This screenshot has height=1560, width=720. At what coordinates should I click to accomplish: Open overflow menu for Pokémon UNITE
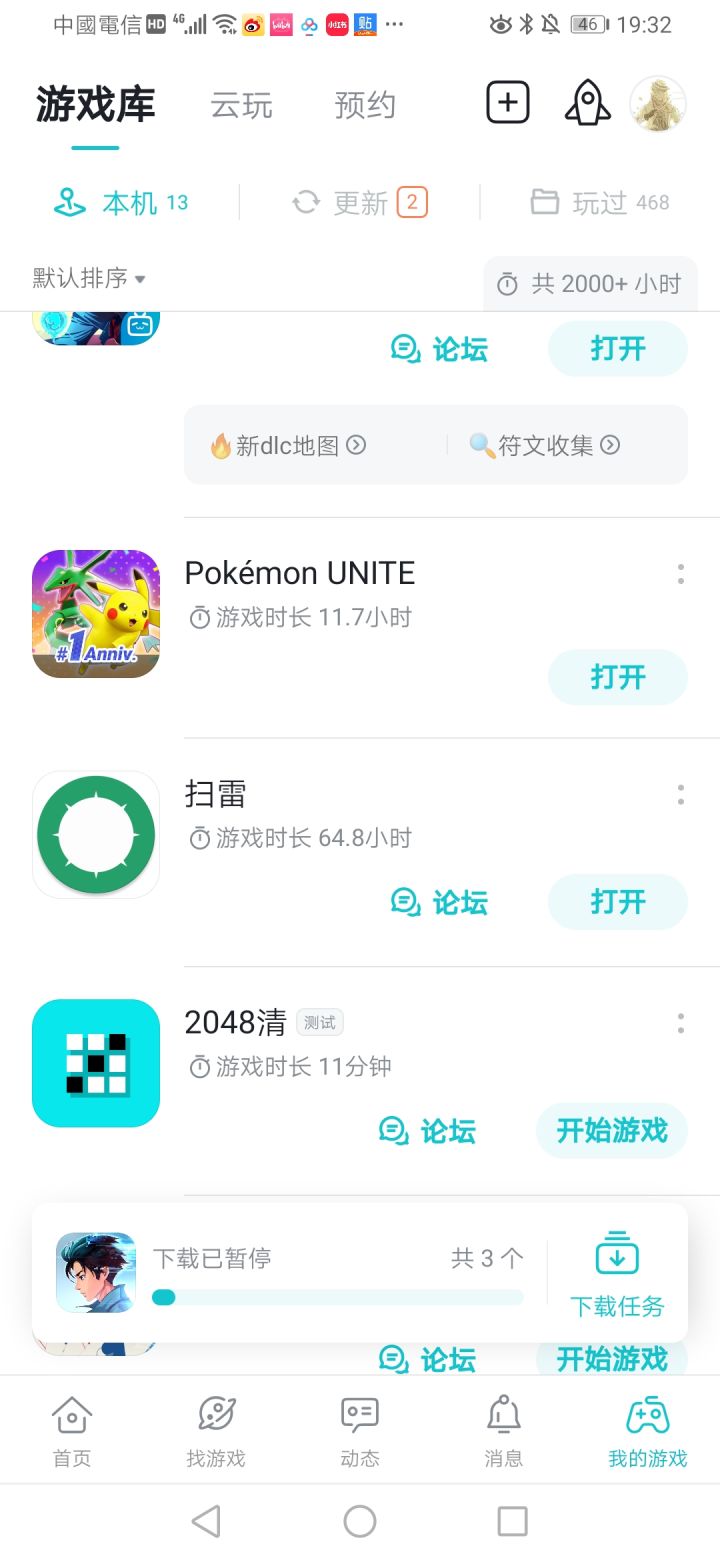coord(680,574)
